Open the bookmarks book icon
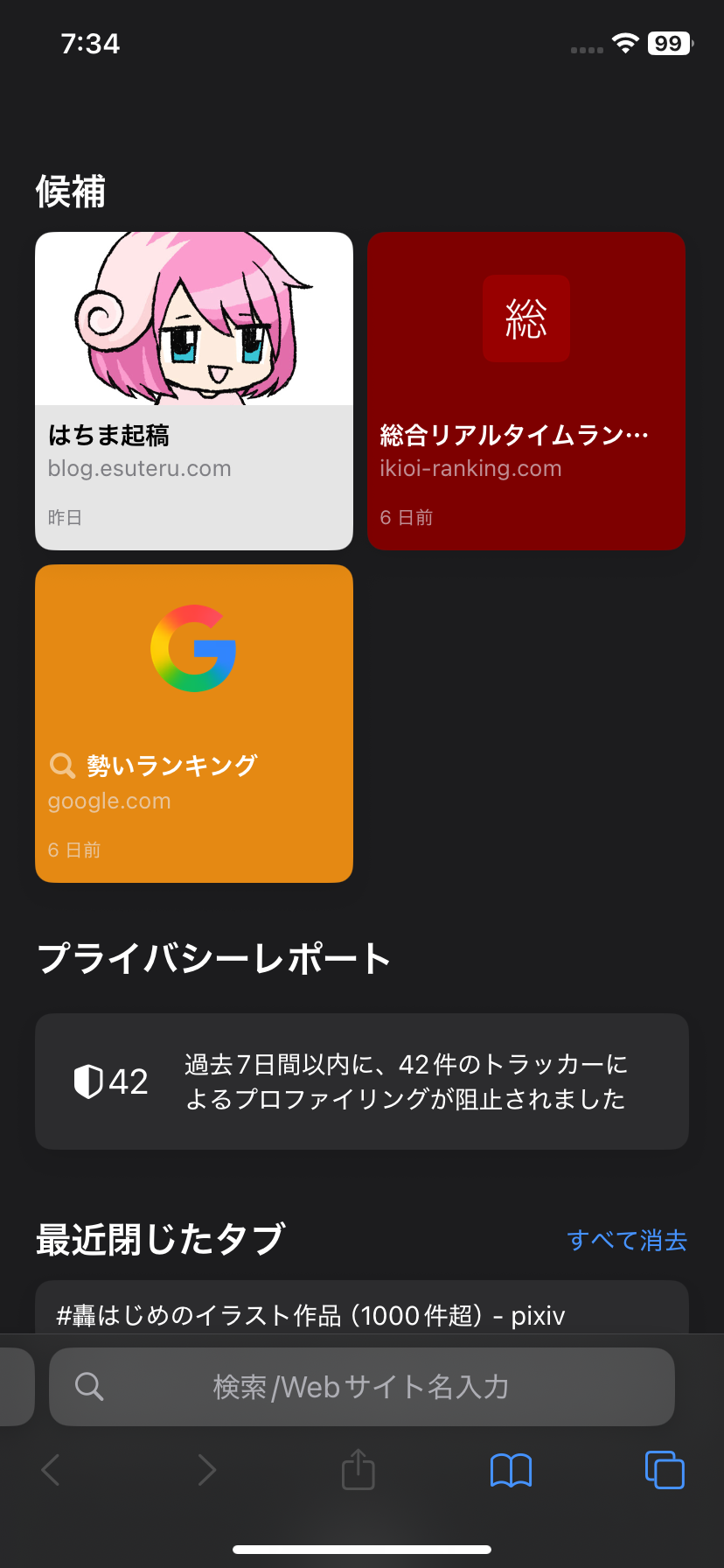 [512, 1470]
